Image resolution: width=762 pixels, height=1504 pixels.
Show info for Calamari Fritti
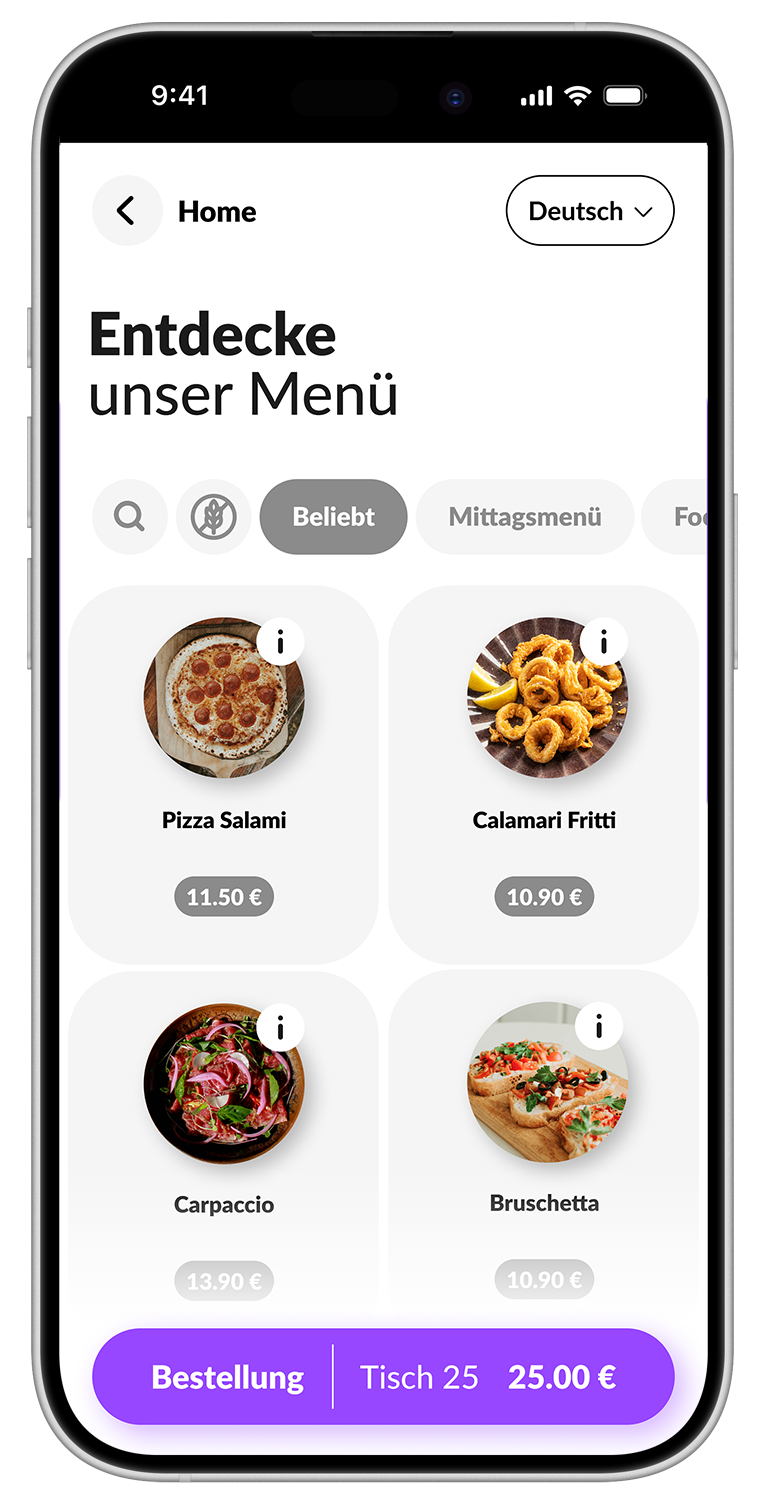tap(603, 642)
